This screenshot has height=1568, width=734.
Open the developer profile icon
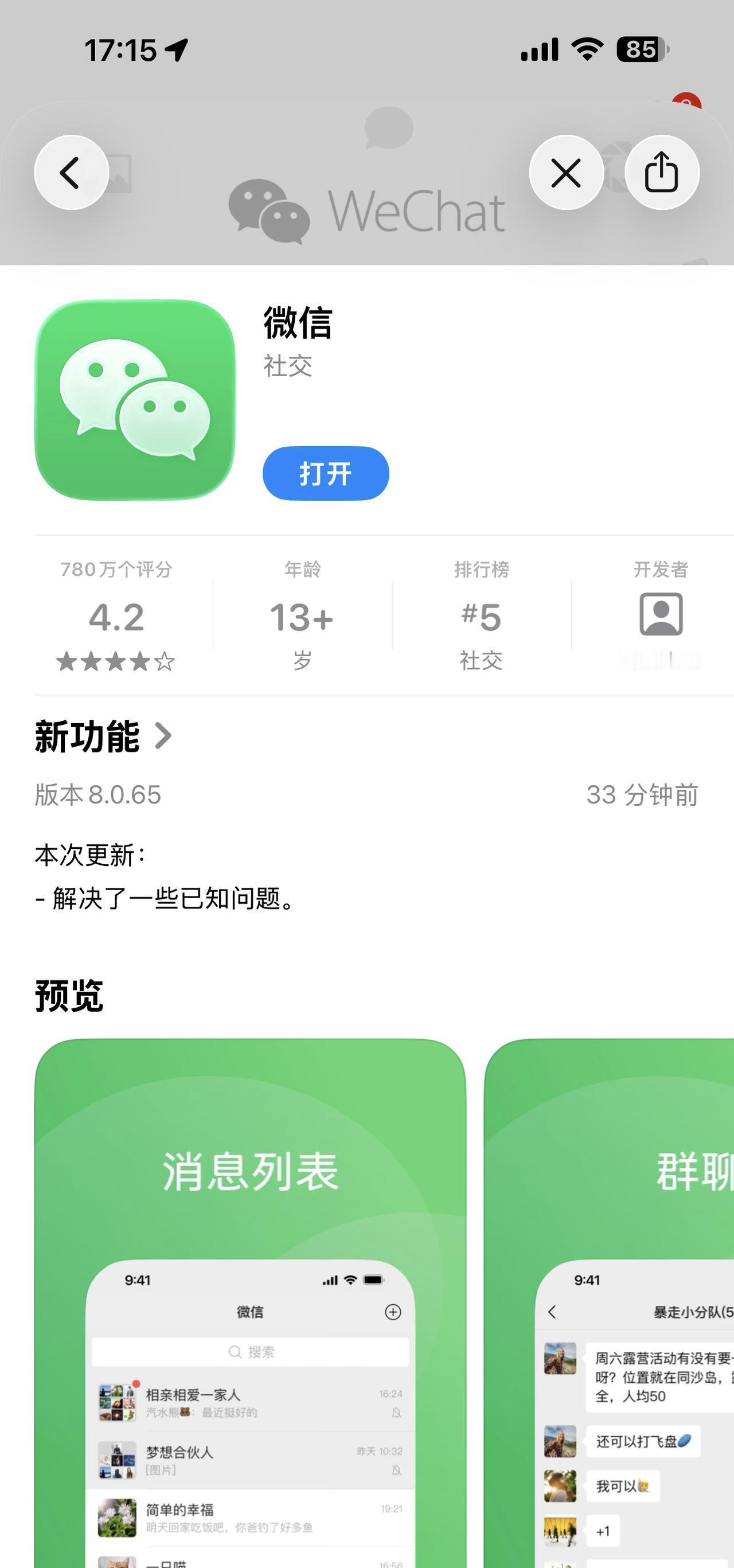tap(661, 617)
